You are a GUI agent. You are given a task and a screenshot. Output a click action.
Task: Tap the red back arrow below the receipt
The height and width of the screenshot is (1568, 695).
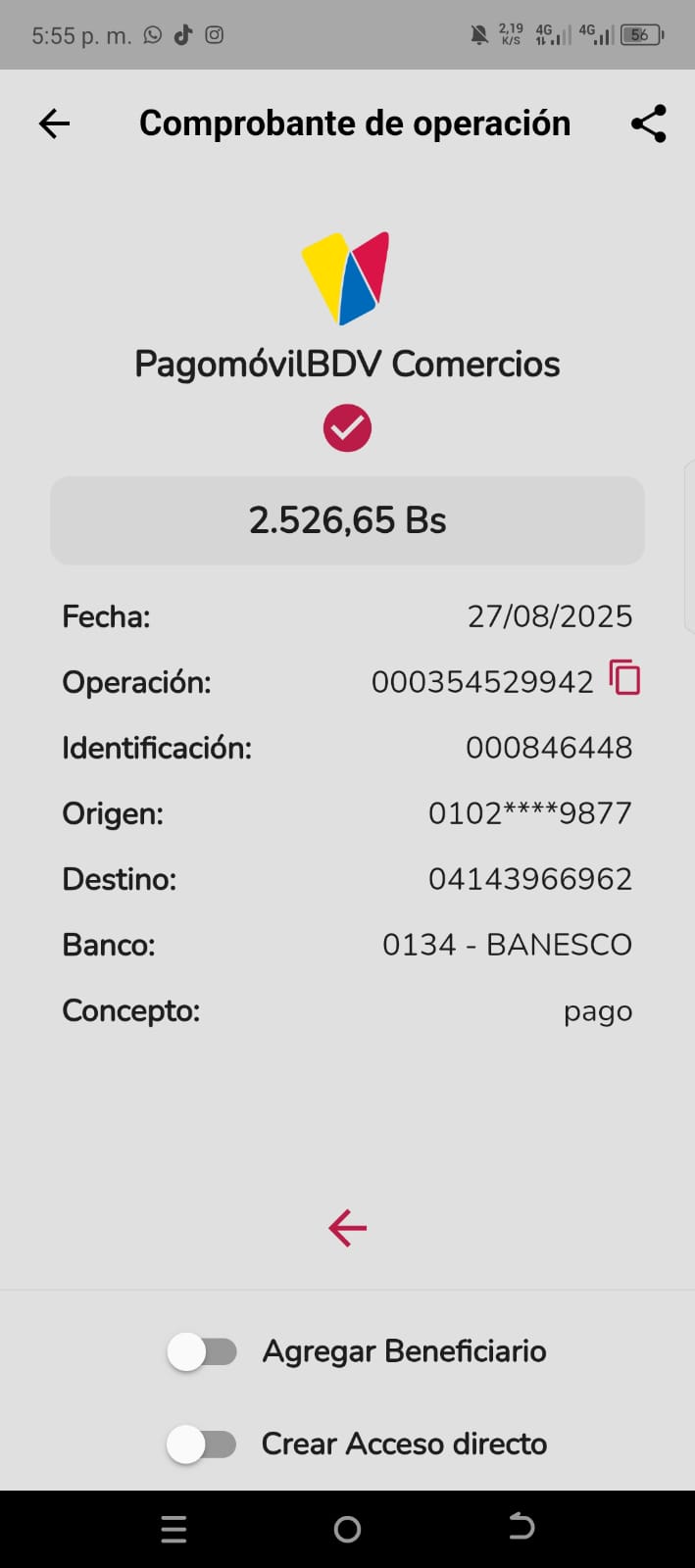click(347, 1228)
